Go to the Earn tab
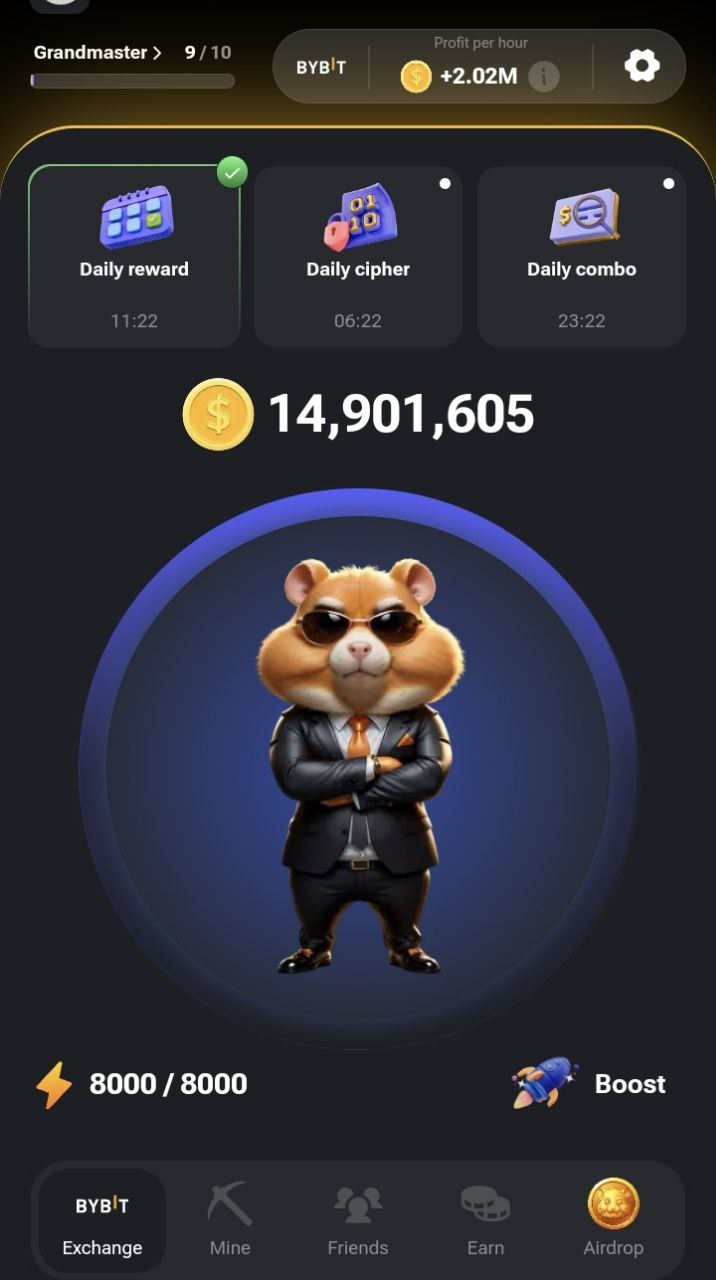716x1280 pixels. [485, 1218]
